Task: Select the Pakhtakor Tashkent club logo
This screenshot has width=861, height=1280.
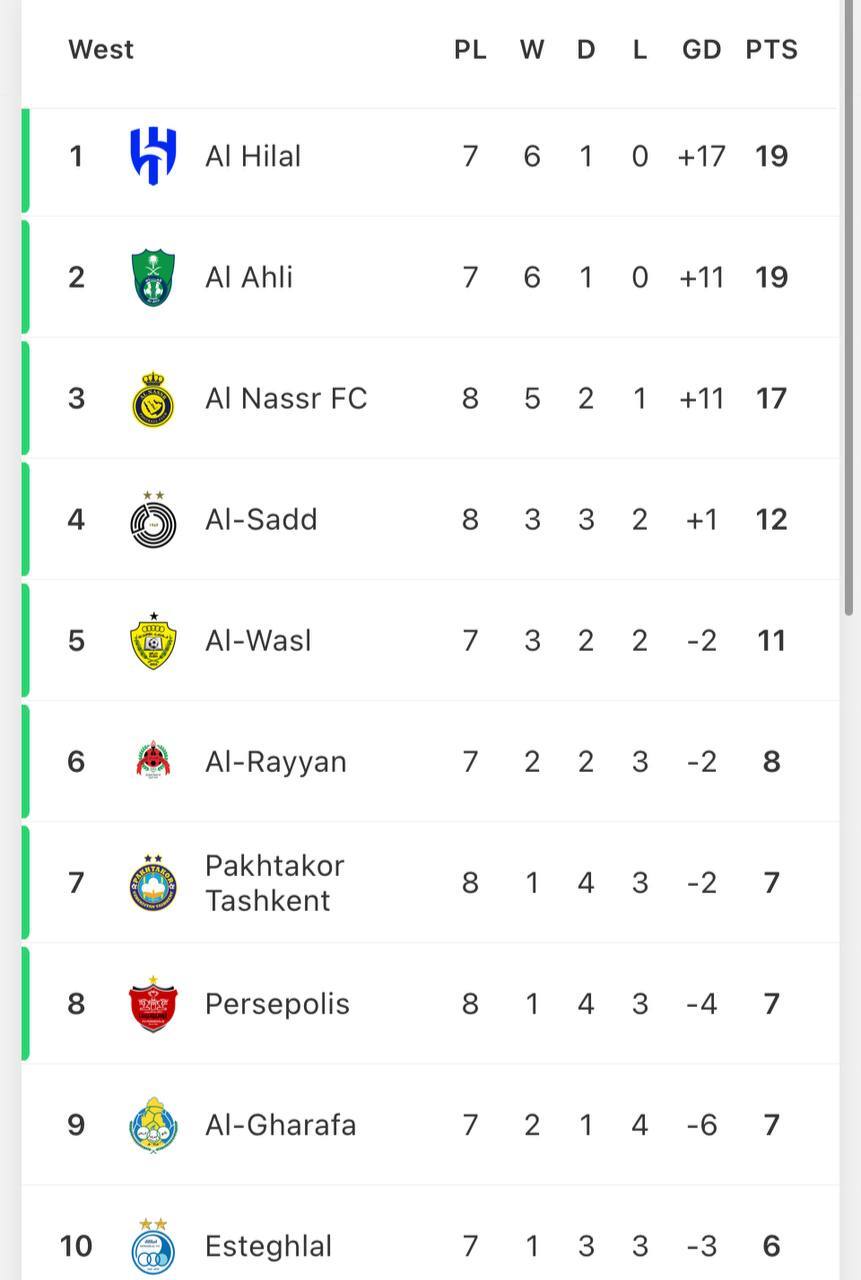Action: 152,882
